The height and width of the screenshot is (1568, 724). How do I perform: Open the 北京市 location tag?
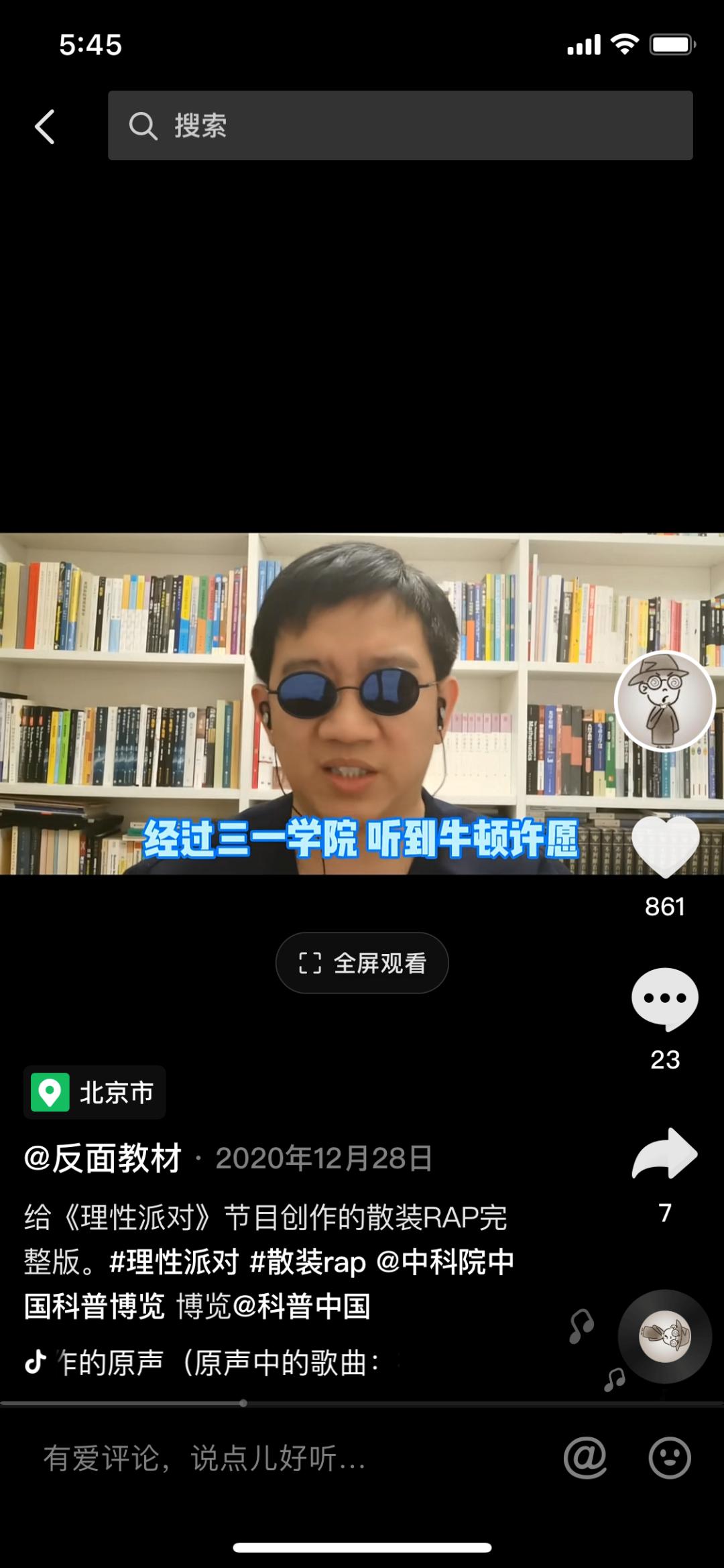95,1092
